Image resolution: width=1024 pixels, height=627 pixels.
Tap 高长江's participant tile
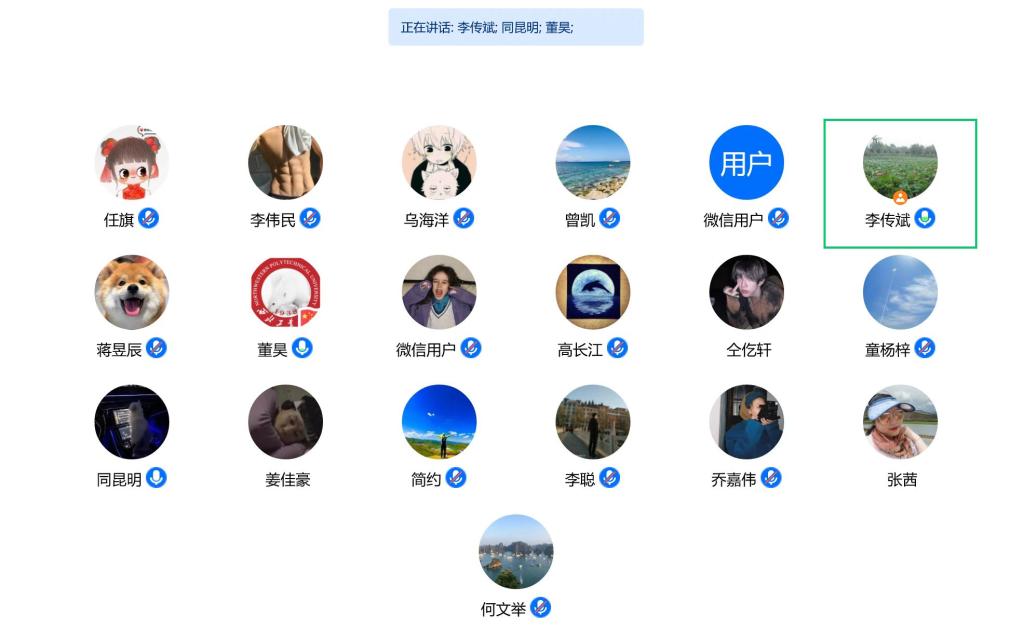click(x=593, y=292)
